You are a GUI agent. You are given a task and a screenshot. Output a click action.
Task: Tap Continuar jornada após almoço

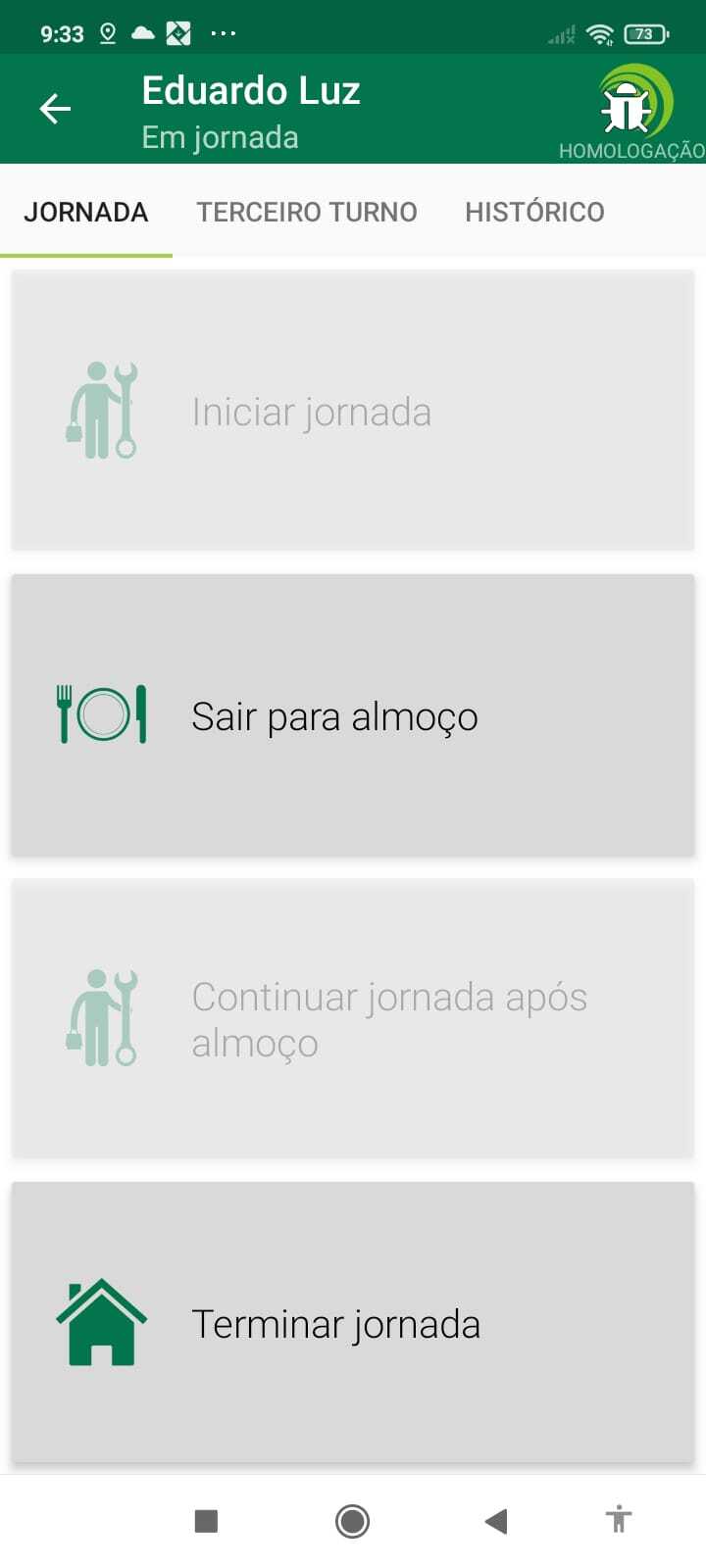353,1019
